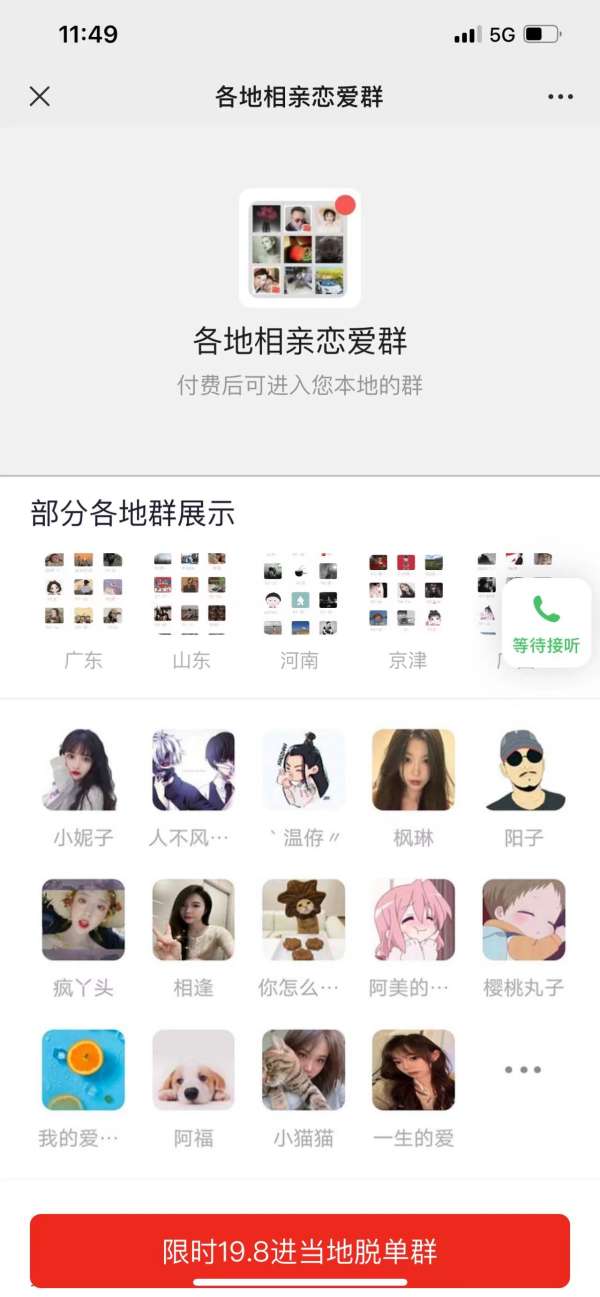This screenshot has height=1297, width=600.
Task: Close the page with the X icon
Action: (x=40, y=97)
